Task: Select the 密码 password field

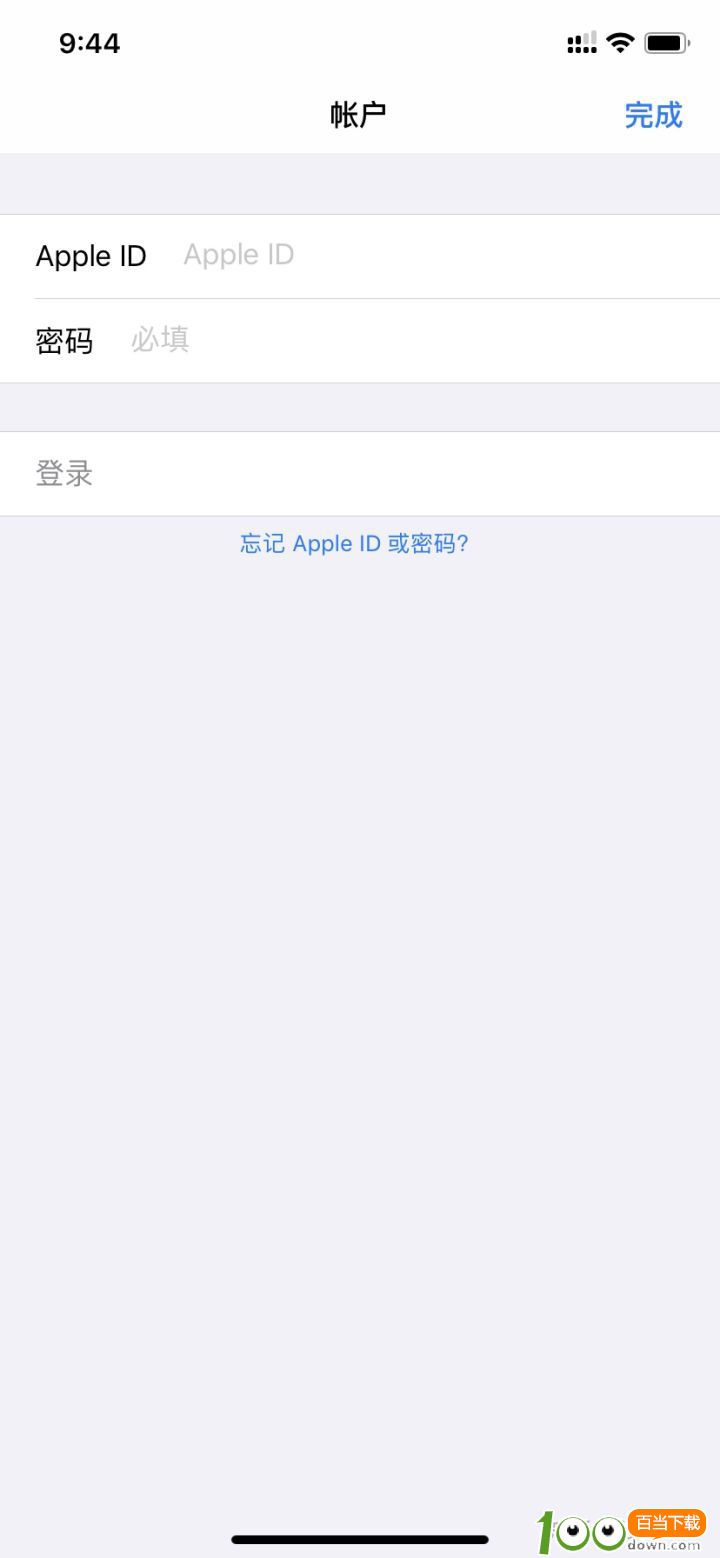Action: point(420,341)
